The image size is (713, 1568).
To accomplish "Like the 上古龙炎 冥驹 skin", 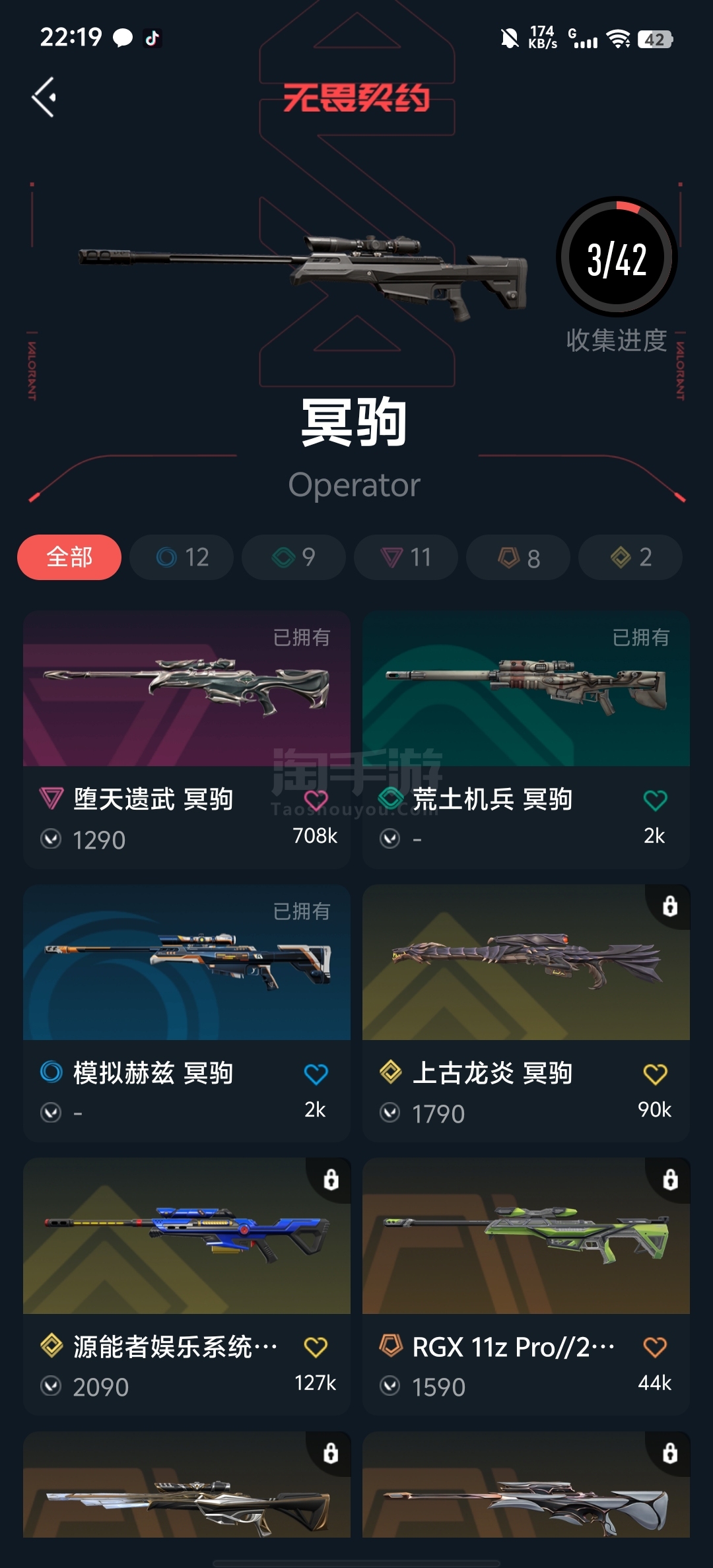I will click(655, 1074).
